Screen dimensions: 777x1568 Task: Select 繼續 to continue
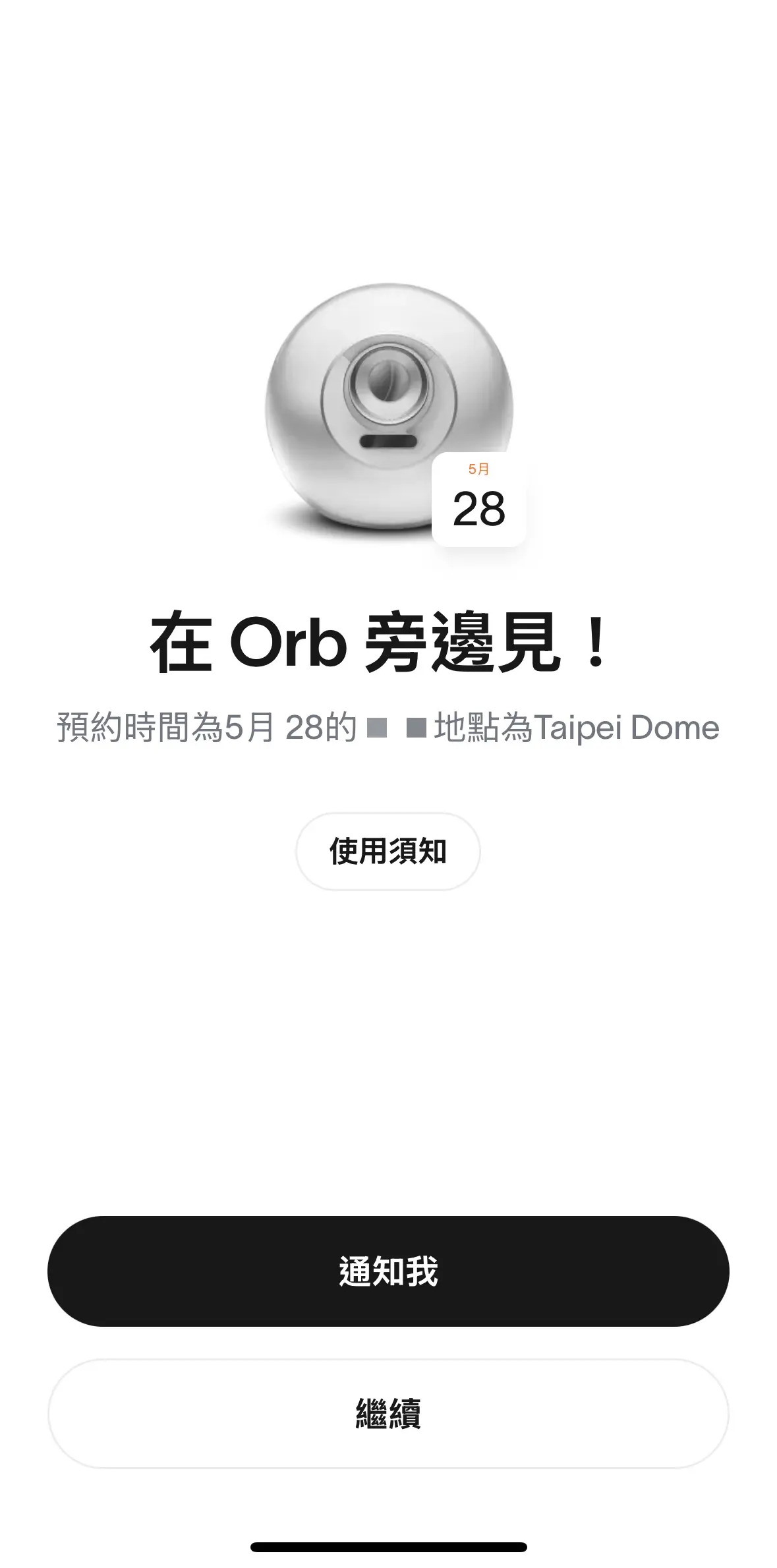click(388, 1414)
